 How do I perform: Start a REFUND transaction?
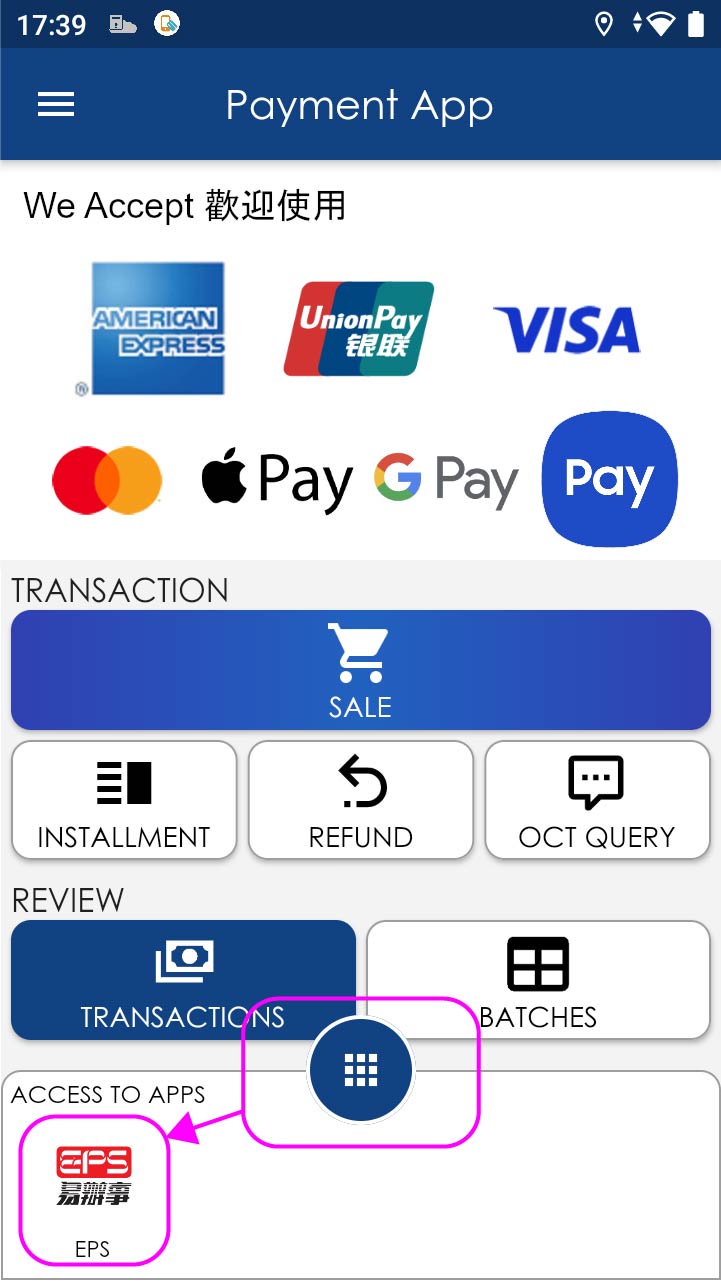pos(360,800)
